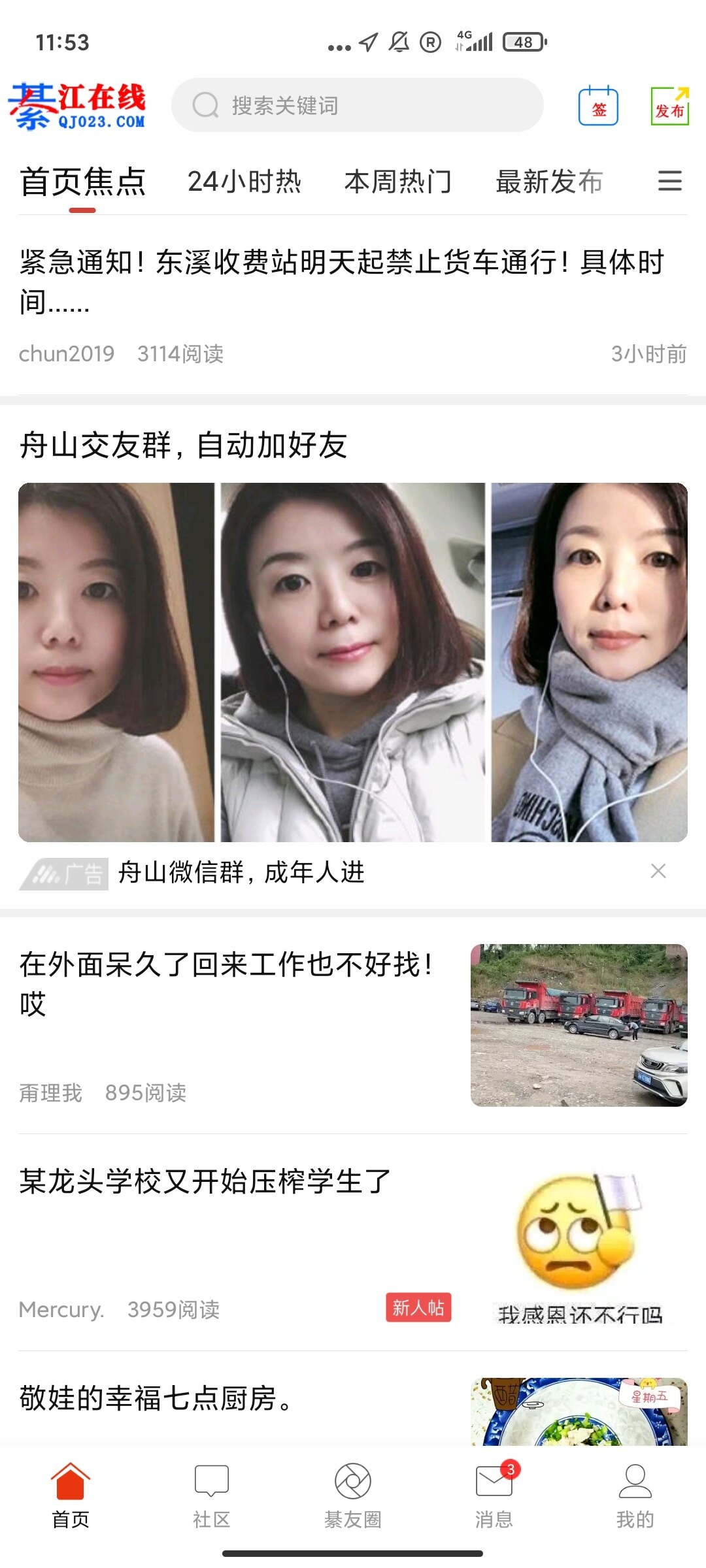This screenshot has width=706, height=1568.
Task: Go to the 最新发布 tab
Action: tap(549, 182)
